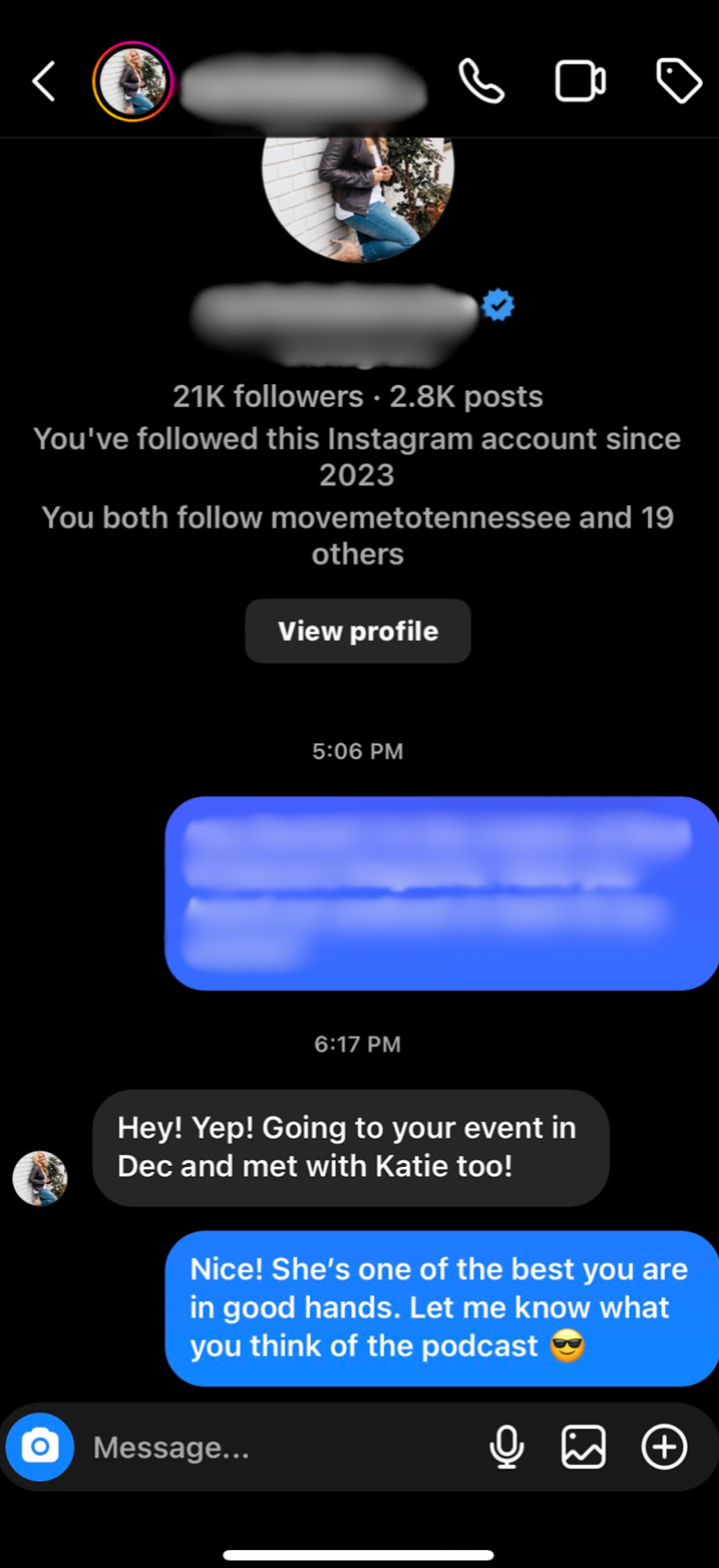Start a video call
Viewport: 719px width, 1568px height.
579,81
